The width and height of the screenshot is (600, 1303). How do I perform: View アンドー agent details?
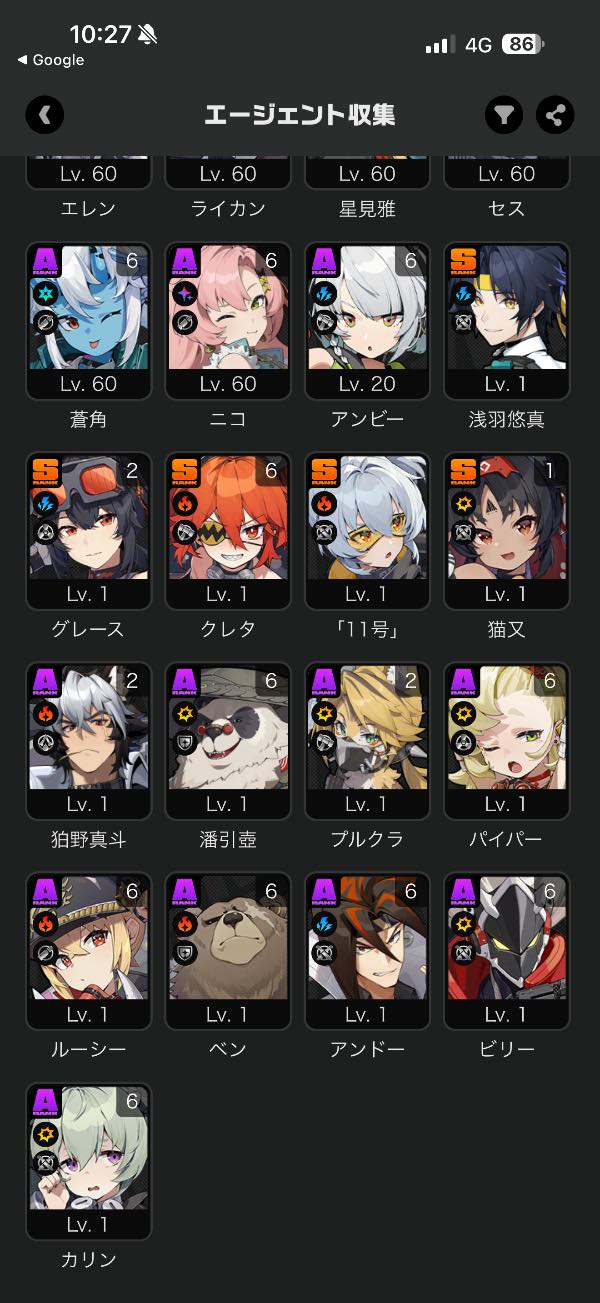tap(367, 950)
